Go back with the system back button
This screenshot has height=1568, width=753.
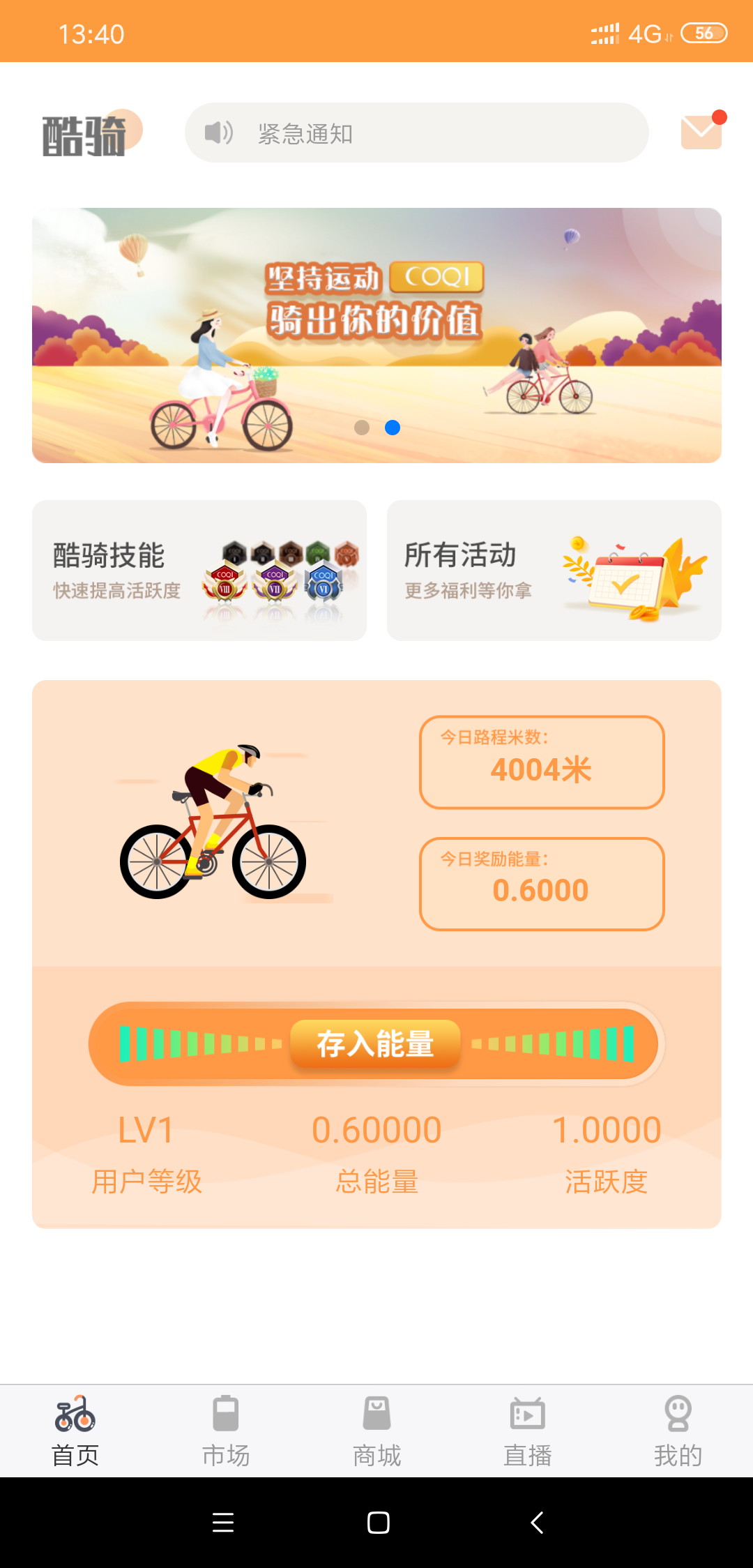coord(536,1523)
